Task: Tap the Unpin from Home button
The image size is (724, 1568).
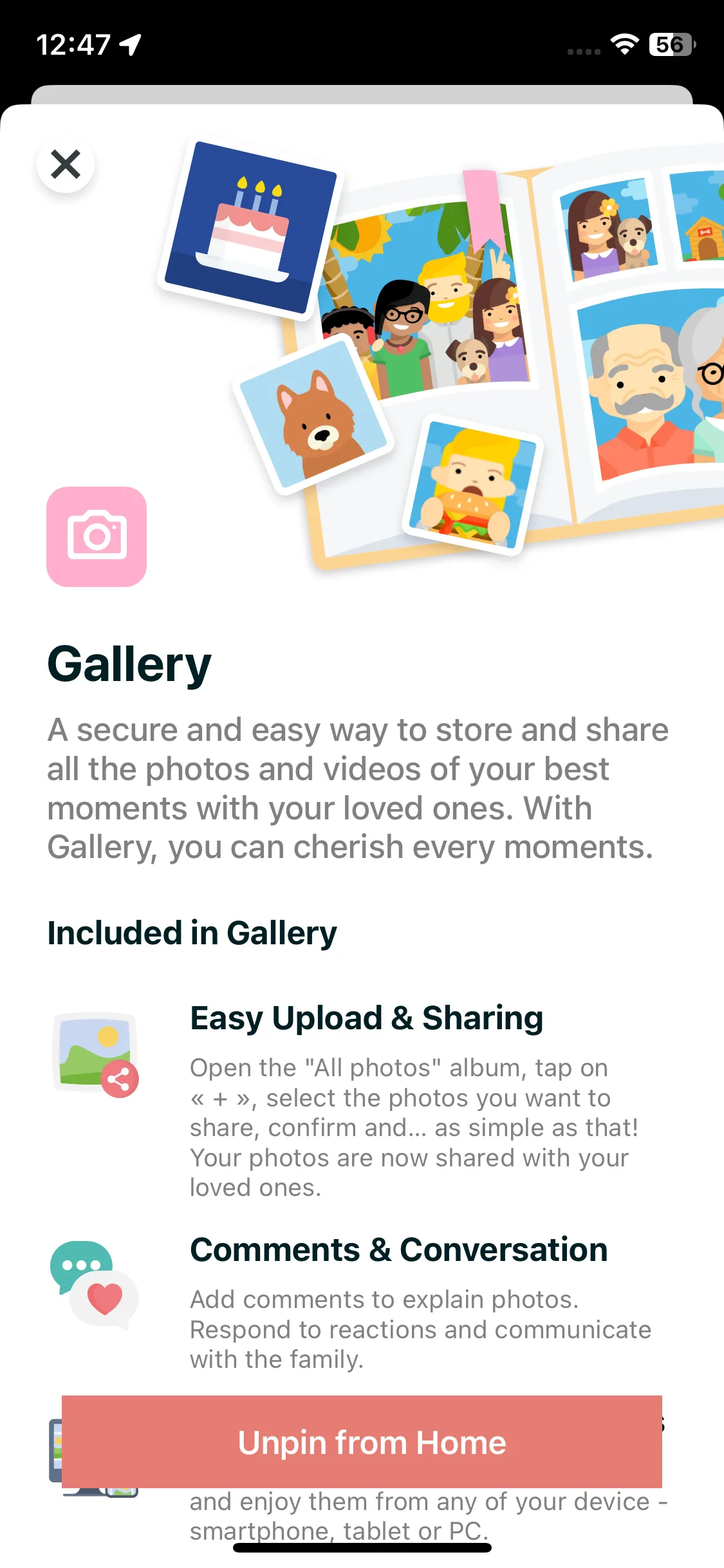Action: 362,1442
